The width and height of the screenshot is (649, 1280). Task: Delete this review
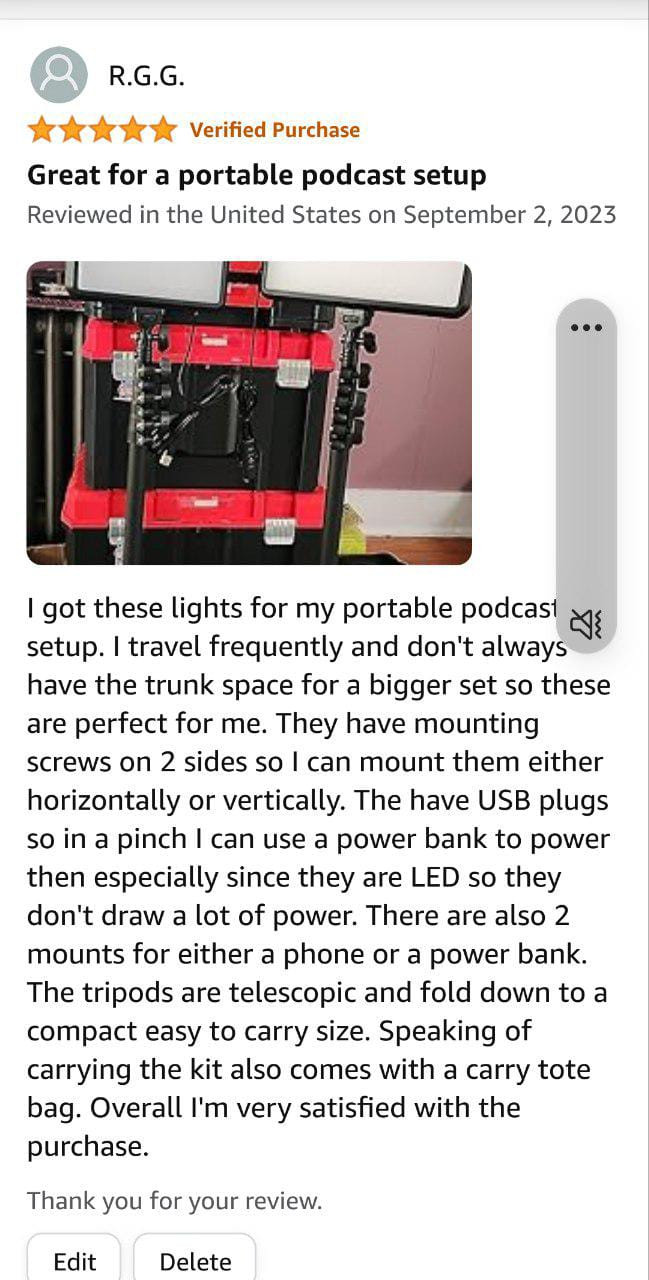pos(195,1260)
